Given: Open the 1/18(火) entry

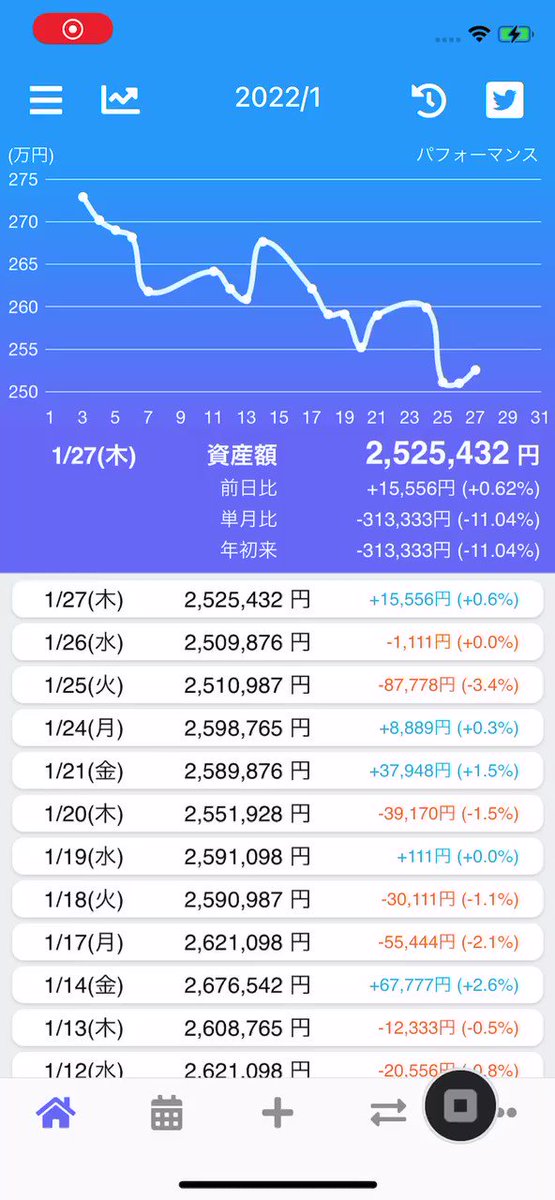Looking at the screenshot, I should point(277,900).
